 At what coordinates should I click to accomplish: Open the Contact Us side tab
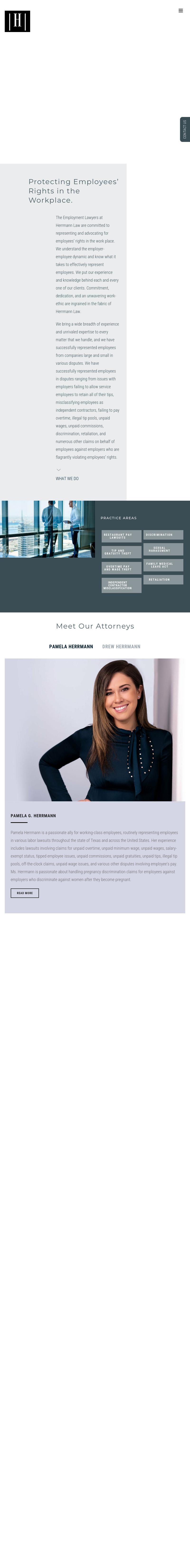(x=185, y=129)
